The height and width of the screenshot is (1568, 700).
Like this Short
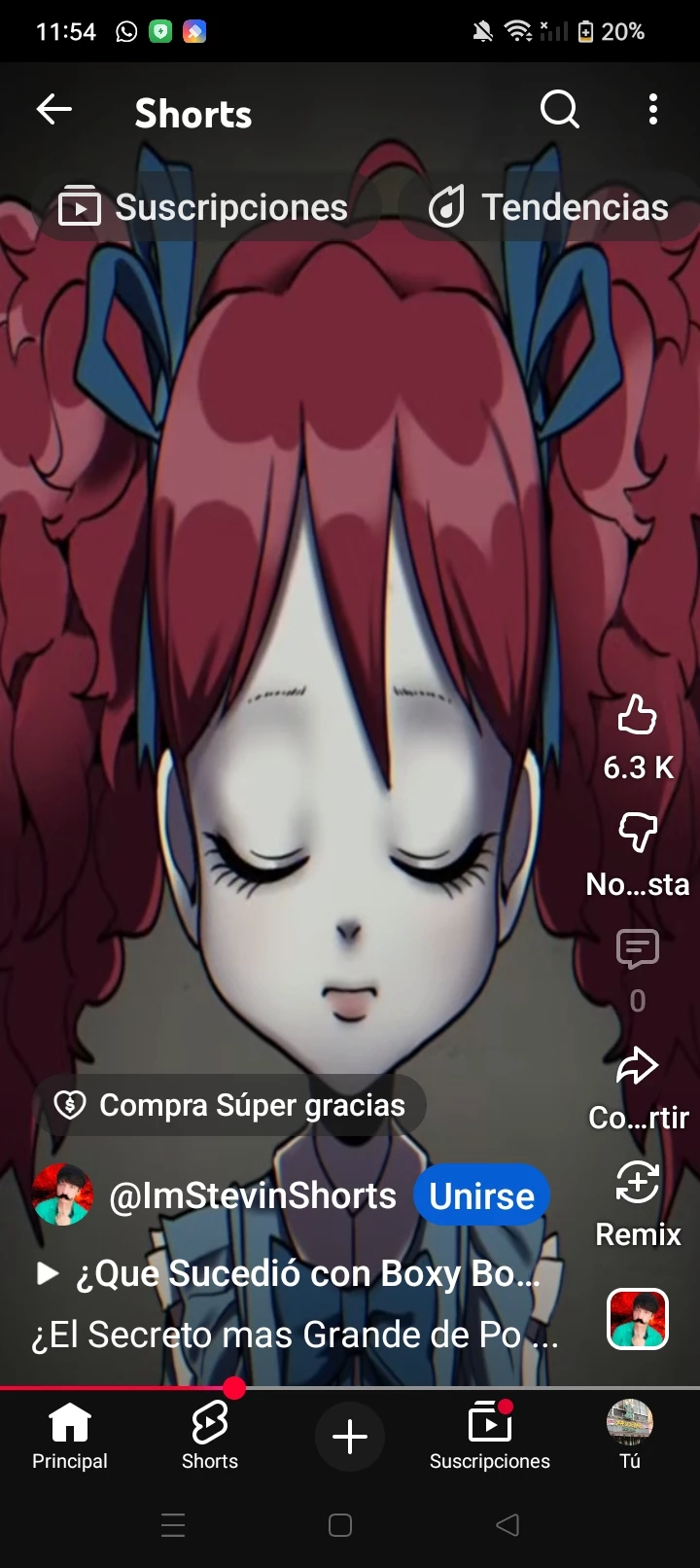[638, 717]
